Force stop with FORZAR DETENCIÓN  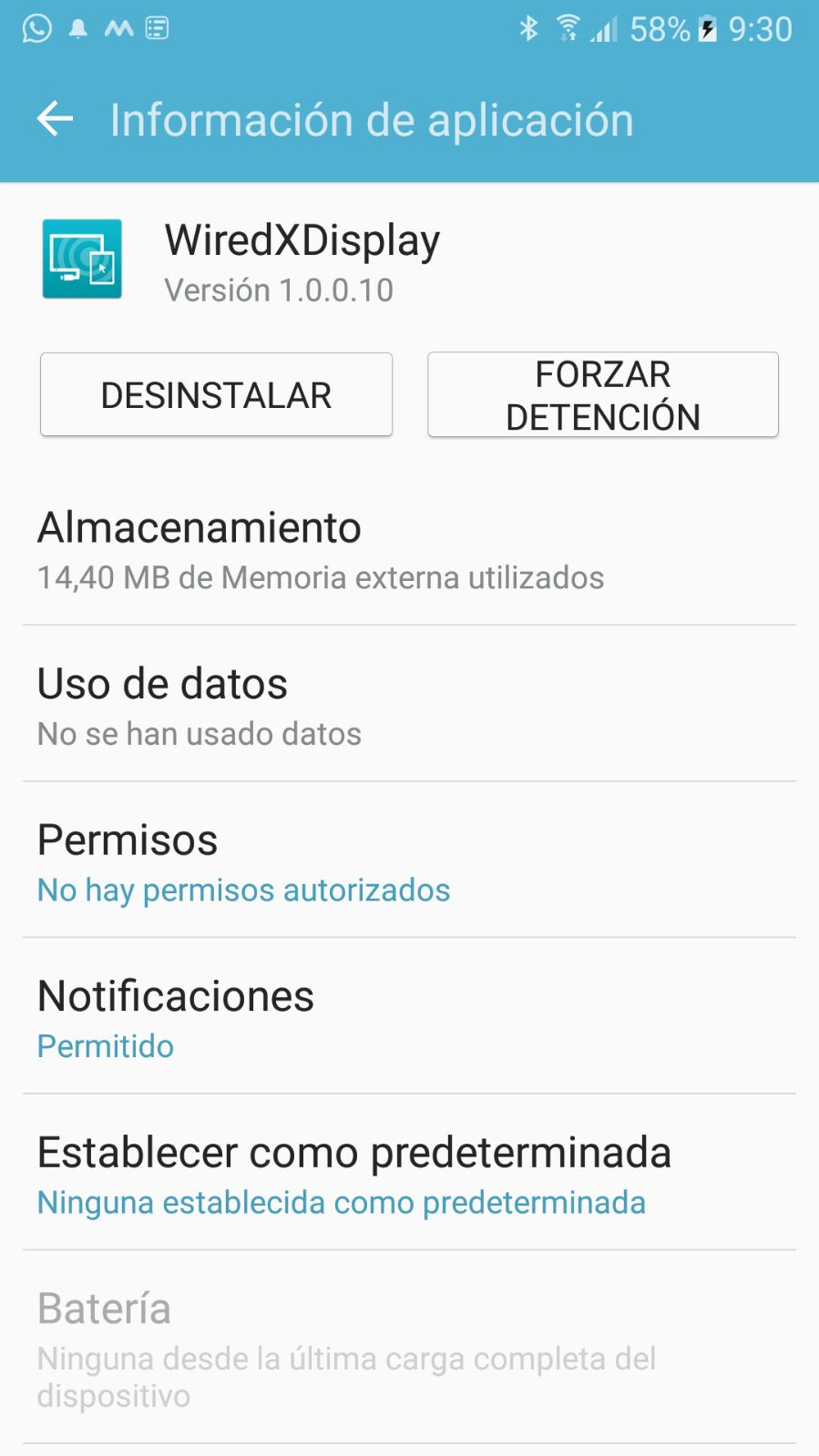click(x=602, y=395)
